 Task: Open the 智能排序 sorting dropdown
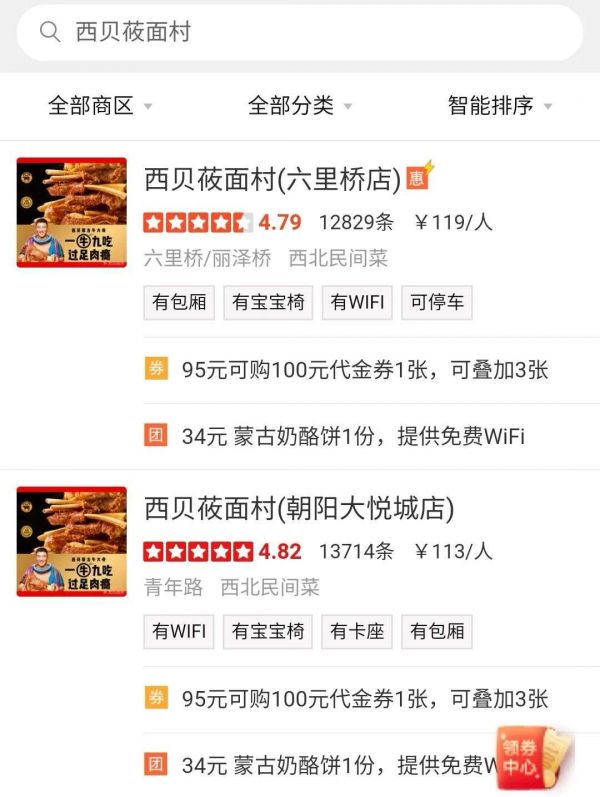click(x=499, y=106)
